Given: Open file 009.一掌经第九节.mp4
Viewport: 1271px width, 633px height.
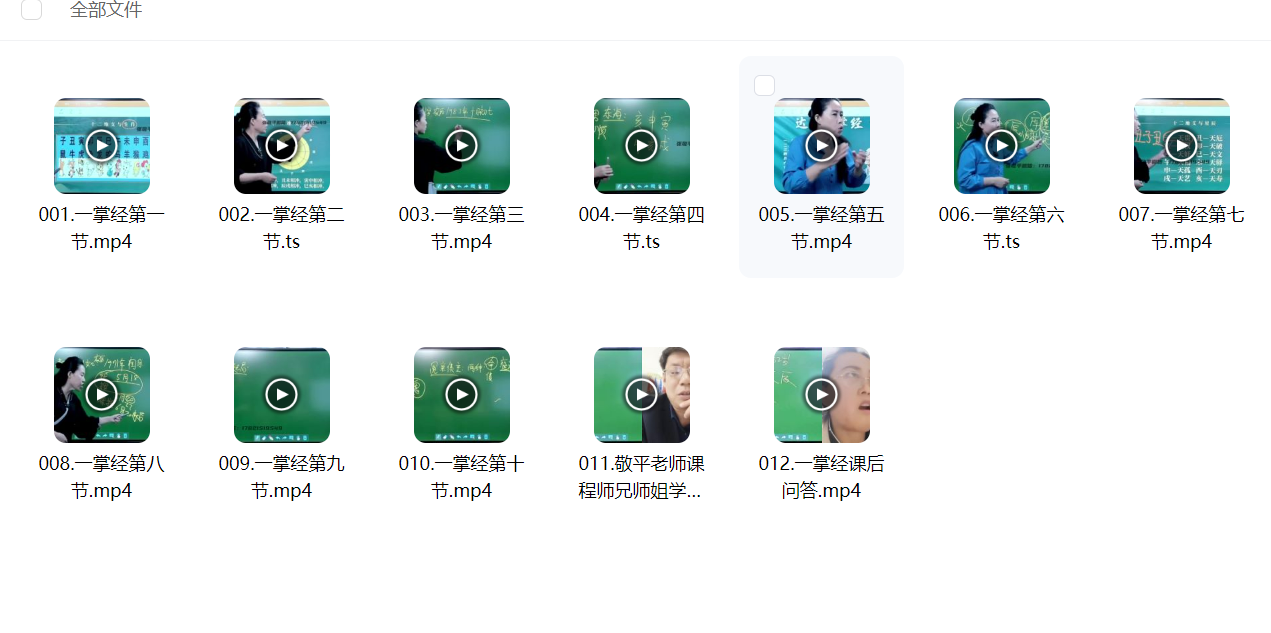Looking at the screenshot, I should pyautogui.click(x=281, y=395).
